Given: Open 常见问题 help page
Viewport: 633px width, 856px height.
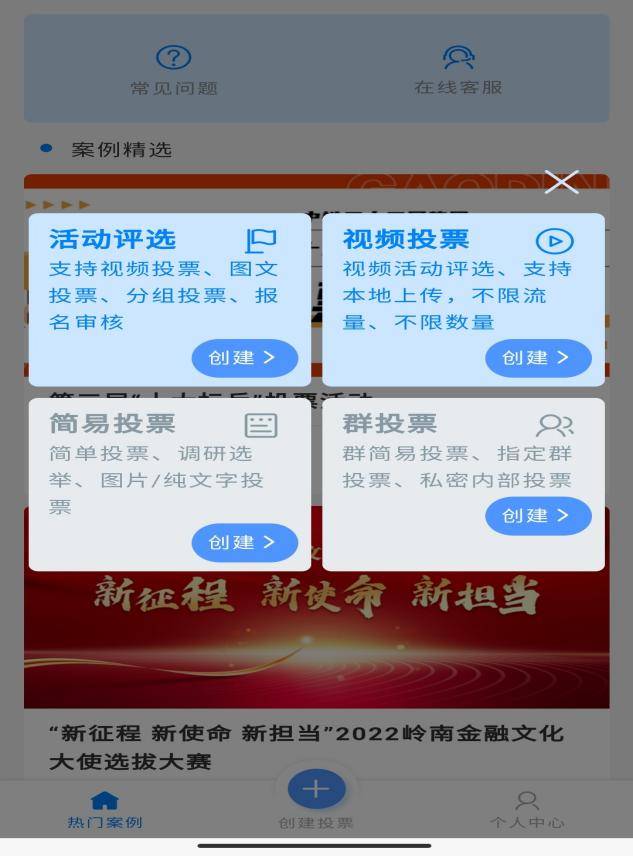Looking at the screenshot, I should click(x=174, y=70).
